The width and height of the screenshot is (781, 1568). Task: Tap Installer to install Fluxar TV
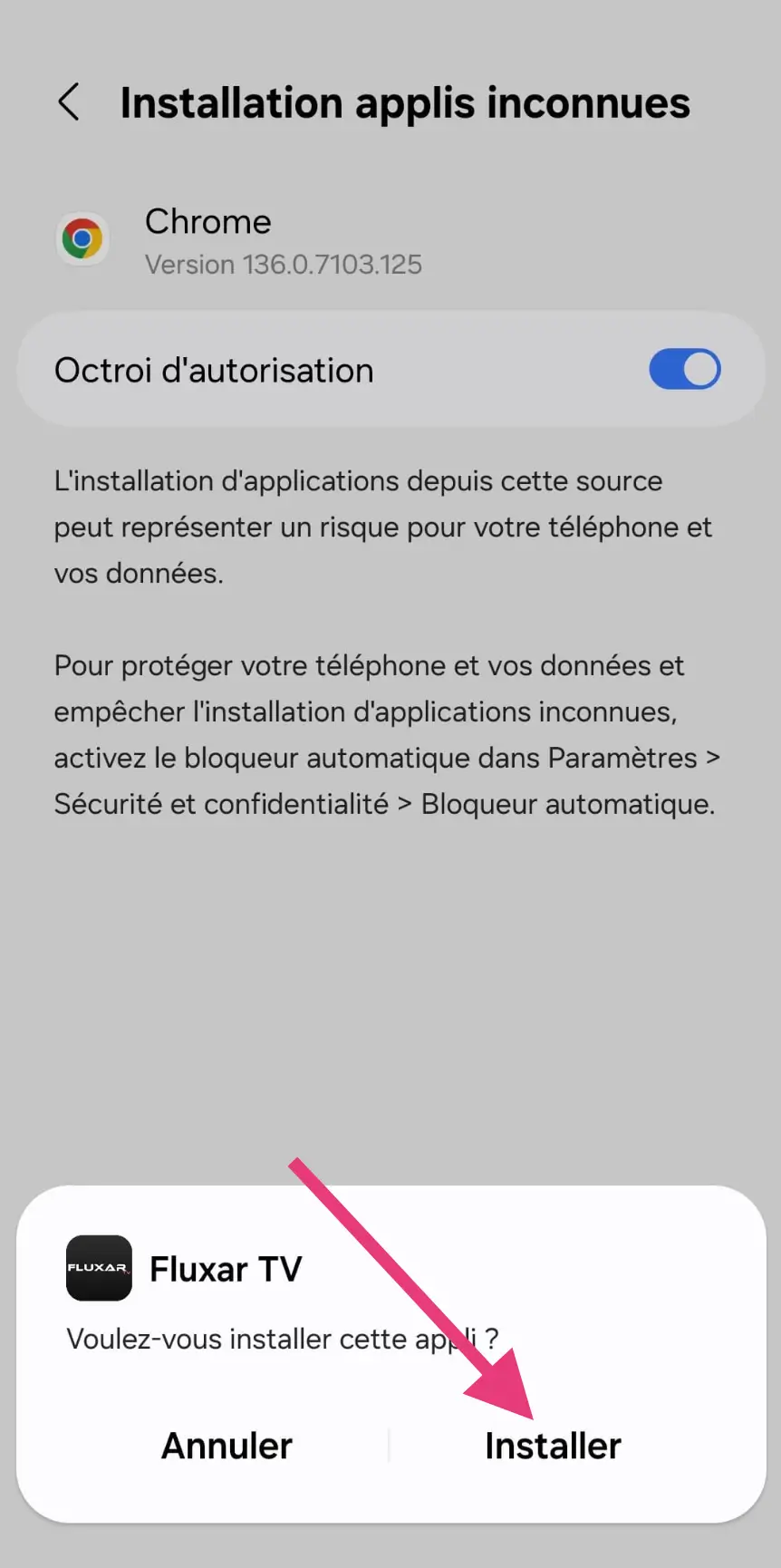[x=553, y=1445]
